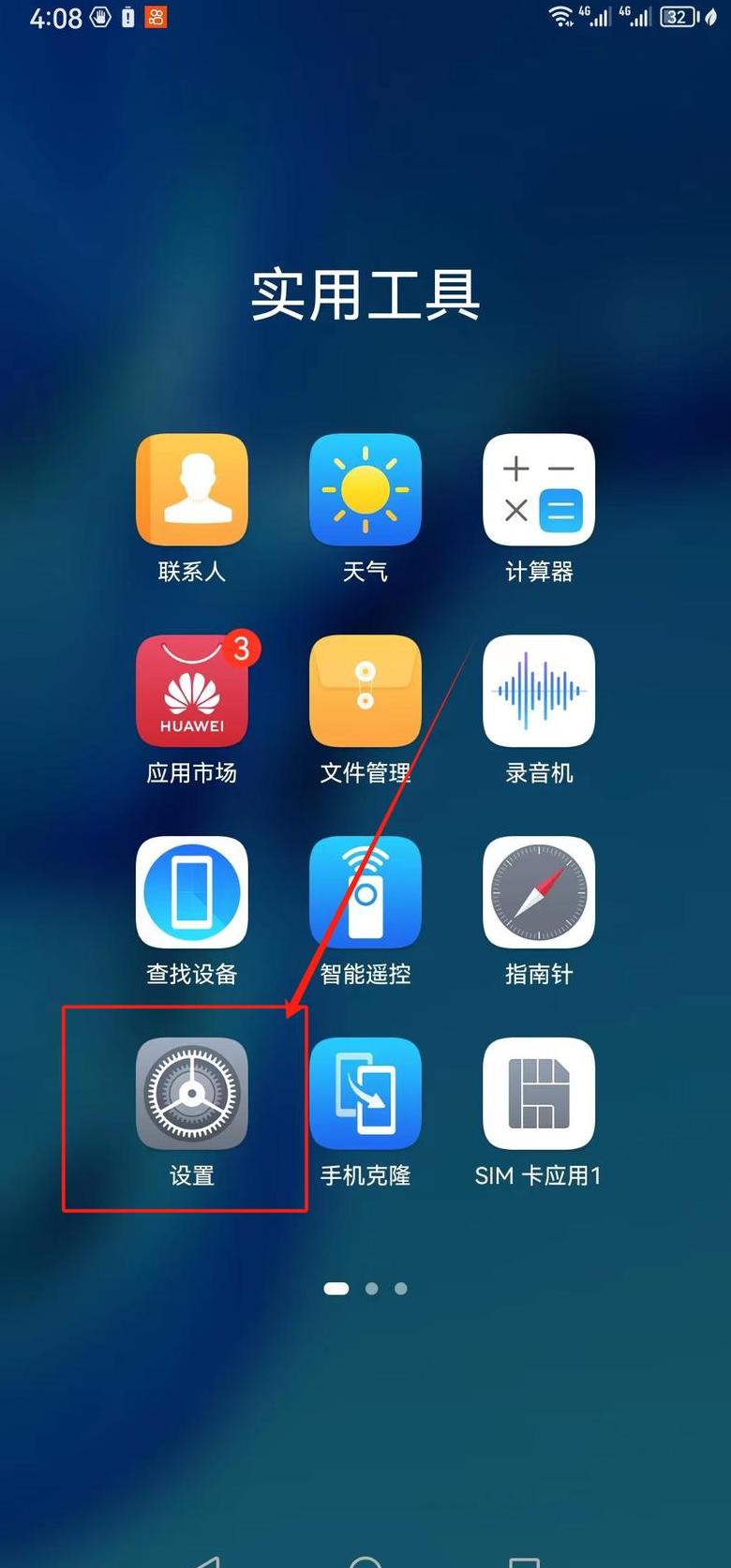Image resolution: width=731 pixels, height=1568 pixels.
Task: Open 查找设备 find device app
Action: click(192, 892)
